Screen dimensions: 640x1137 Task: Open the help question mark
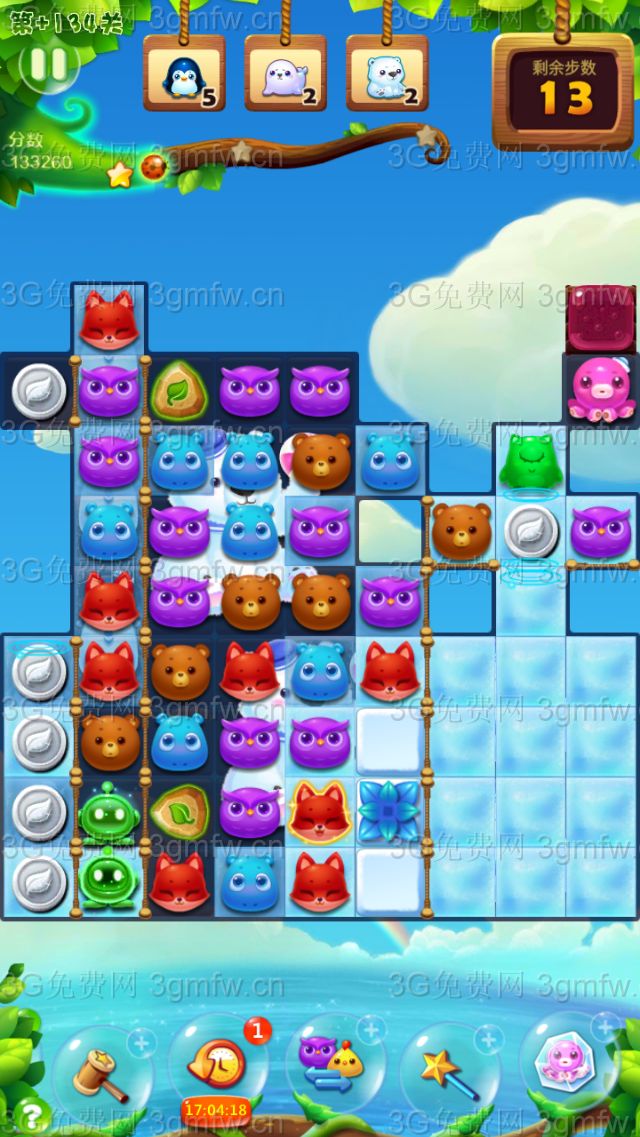[x=33, y=1114]
